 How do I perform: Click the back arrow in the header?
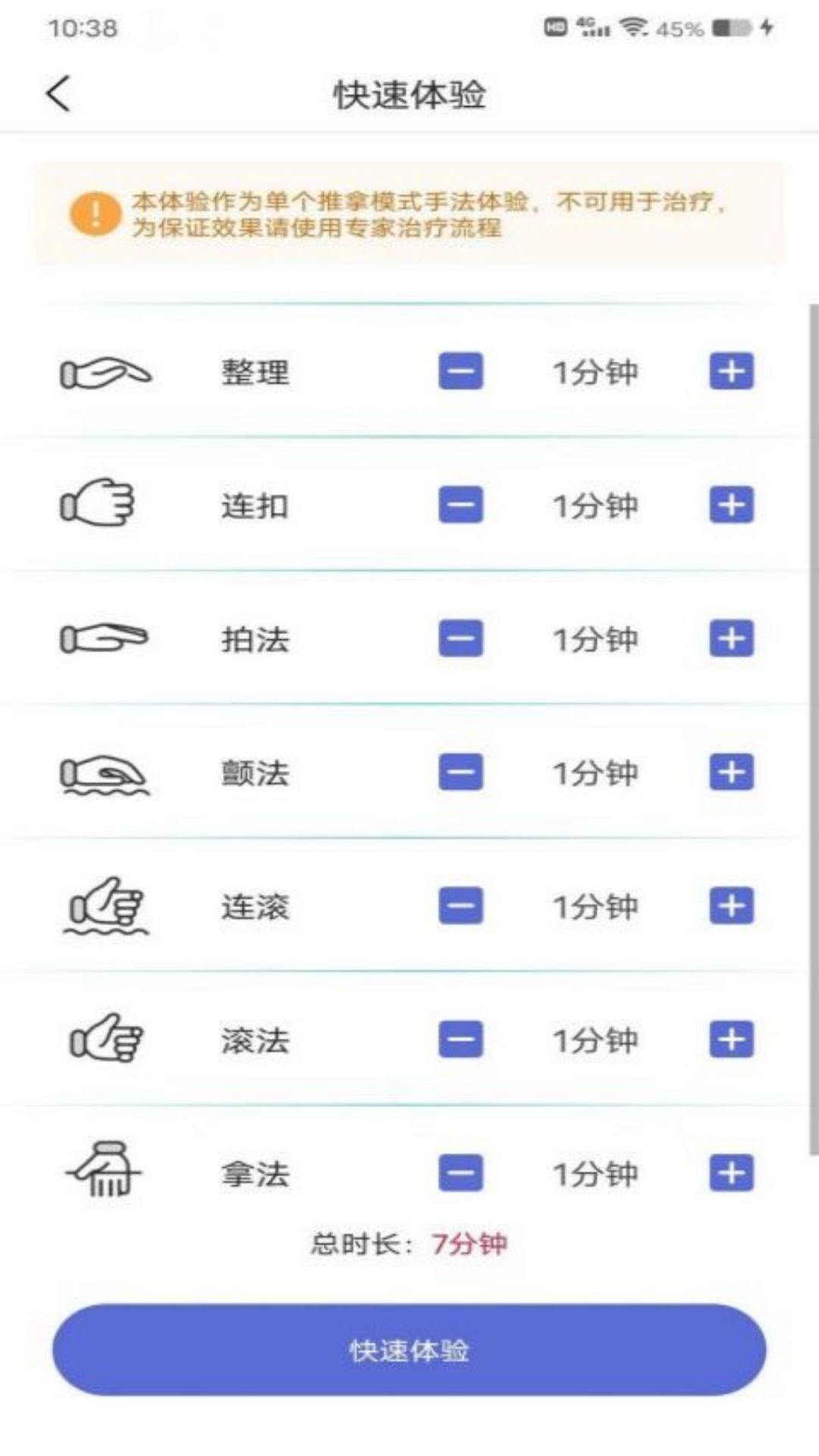click(55, 96)
